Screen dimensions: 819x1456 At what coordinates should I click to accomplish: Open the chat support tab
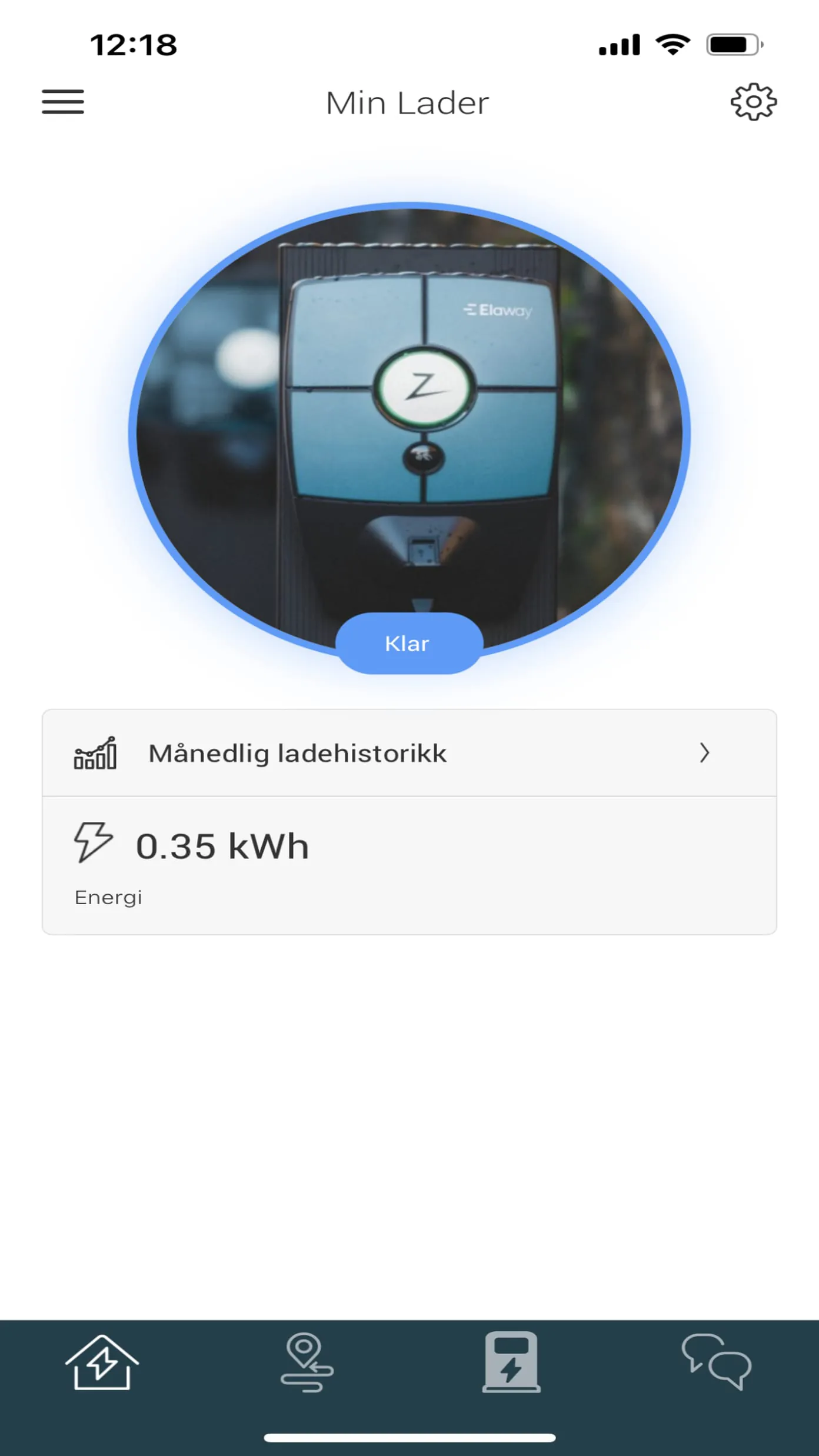pos(716,1362)
